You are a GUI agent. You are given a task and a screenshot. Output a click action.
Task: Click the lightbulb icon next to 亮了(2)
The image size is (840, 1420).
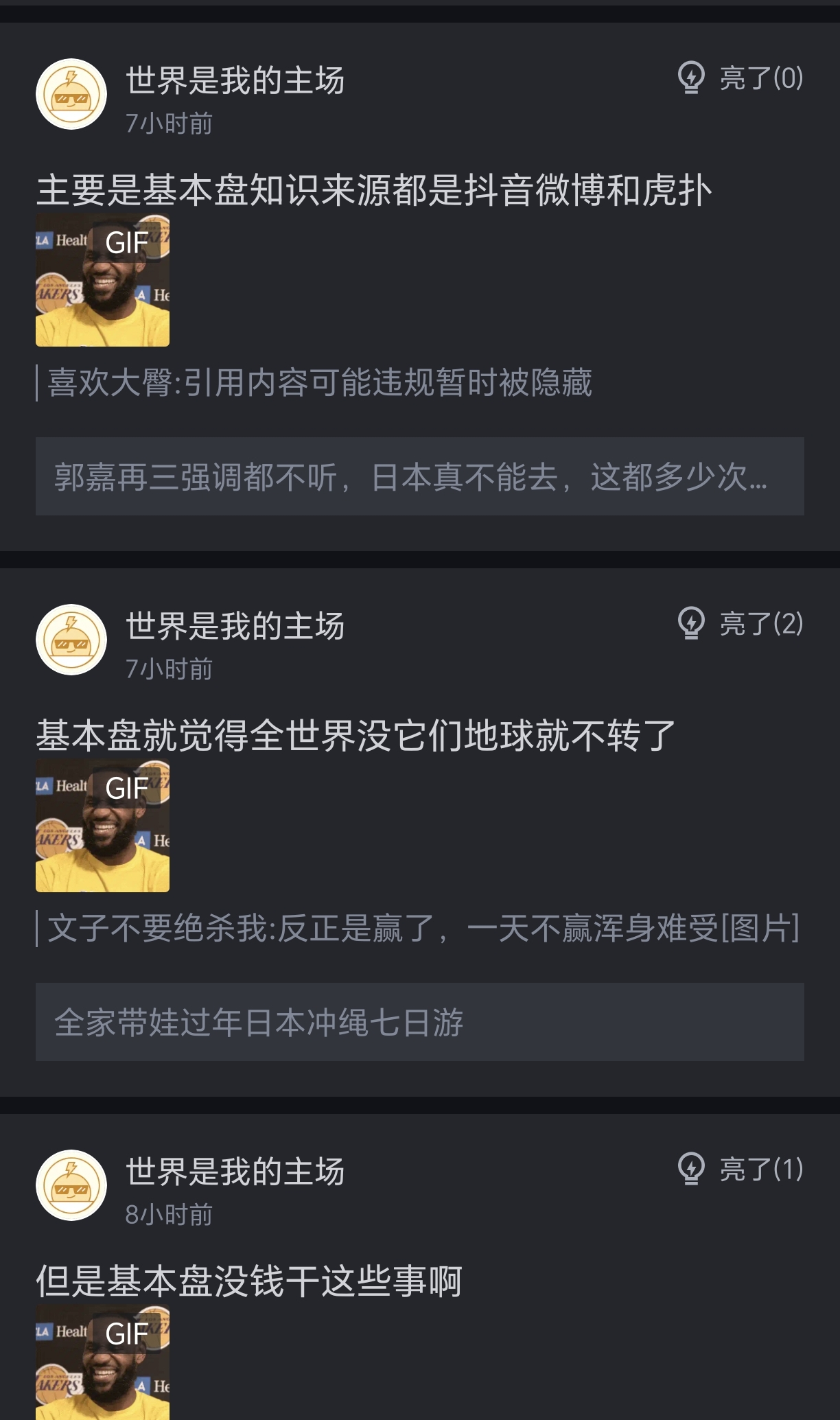click(692, 624)
